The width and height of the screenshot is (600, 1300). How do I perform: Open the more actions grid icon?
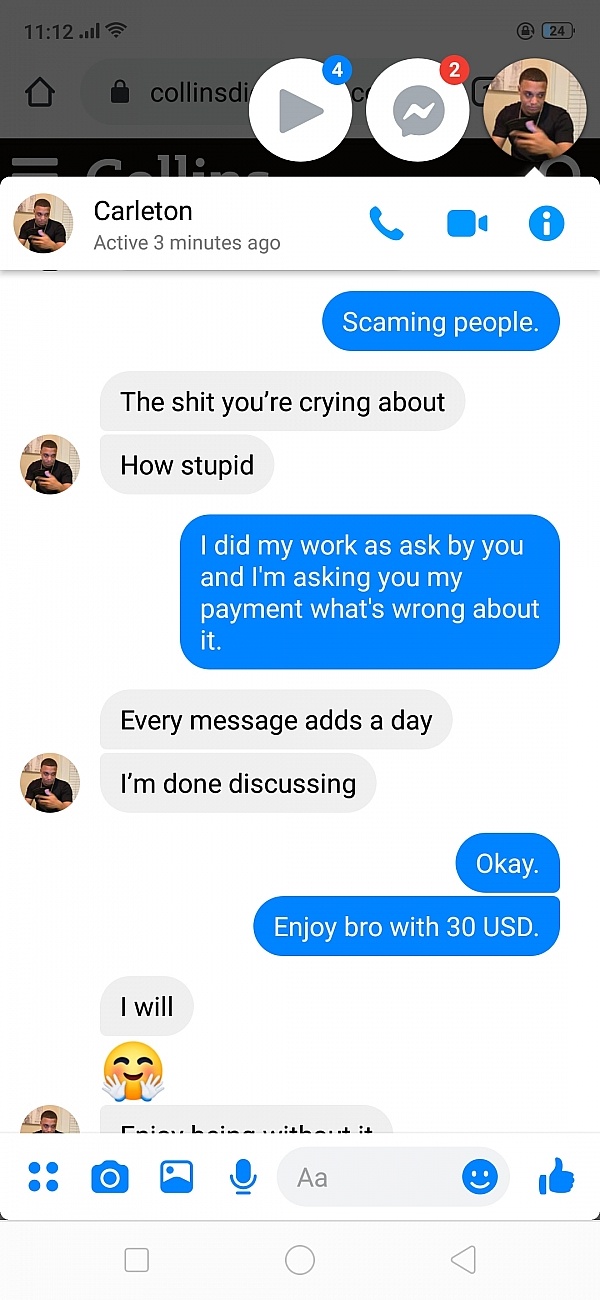[x=43, y=1177]
